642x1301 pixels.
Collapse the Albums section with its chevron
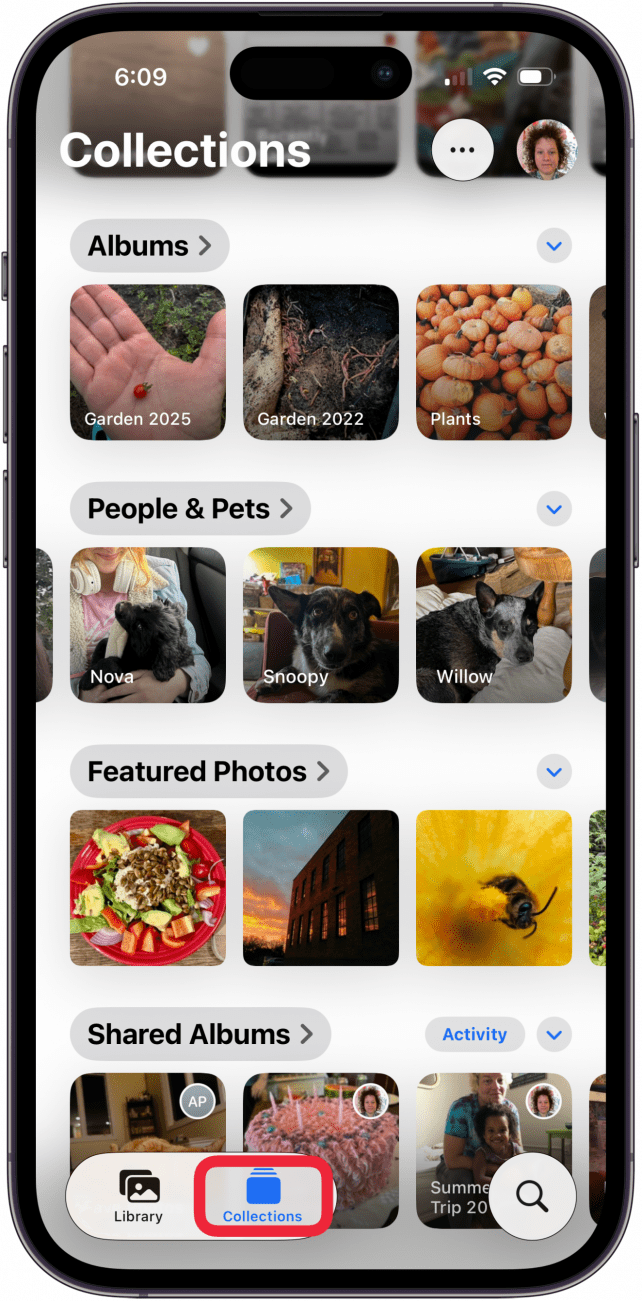(x=554, y=246)
